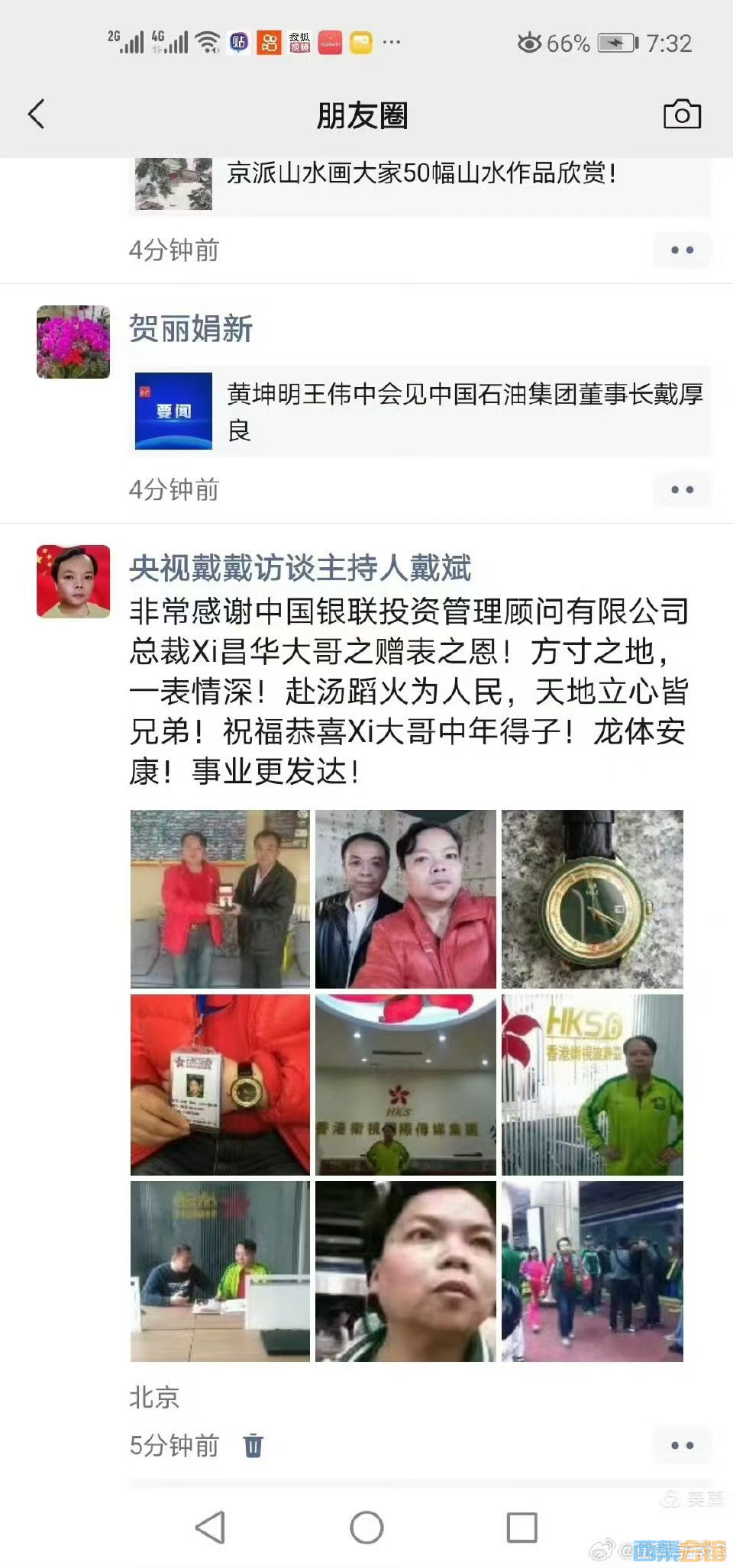The width and height of the screenshot is (733, 1568).
Task: Open the comment menu under 戴斌's post
Action: click(681, 1446)
